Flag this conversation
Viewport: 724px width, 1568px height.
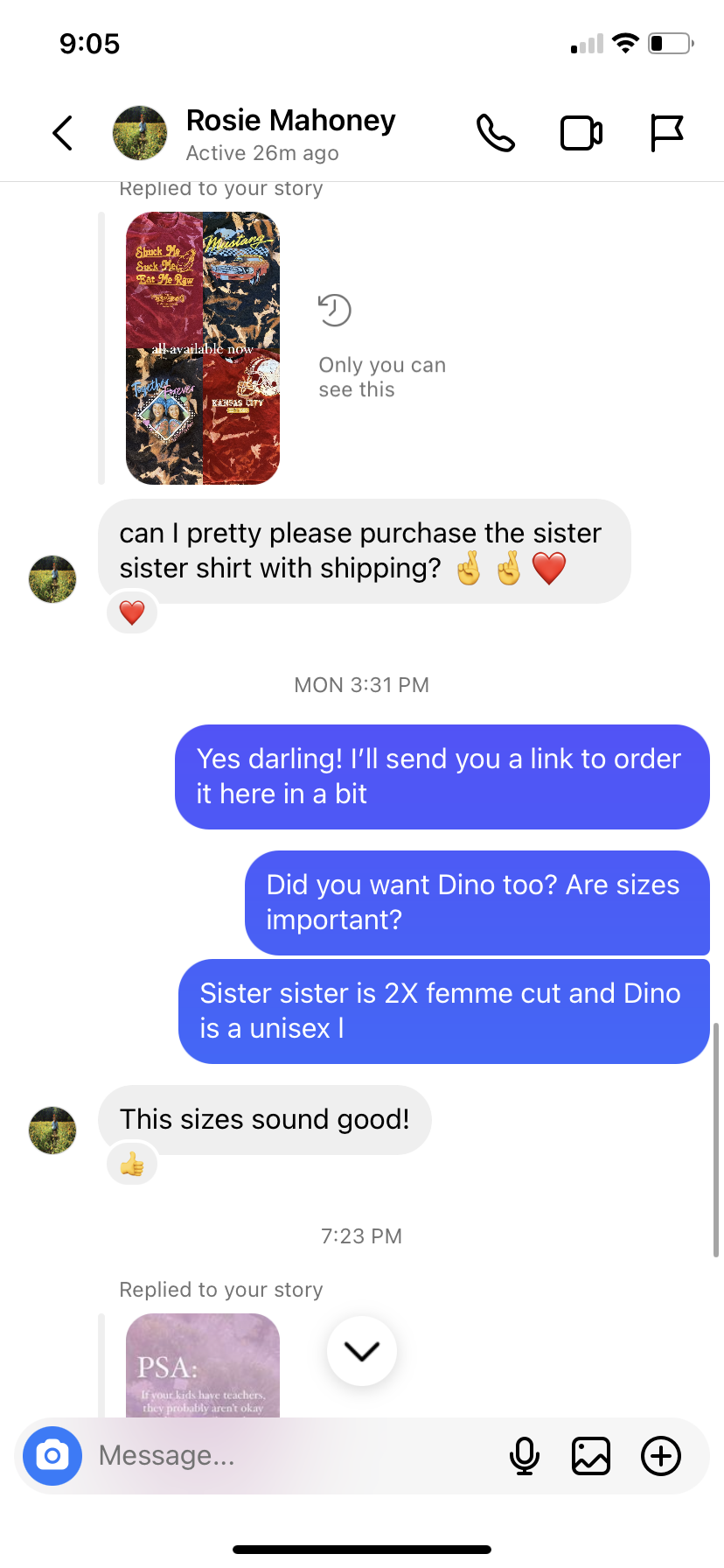[x=666, y=134]
